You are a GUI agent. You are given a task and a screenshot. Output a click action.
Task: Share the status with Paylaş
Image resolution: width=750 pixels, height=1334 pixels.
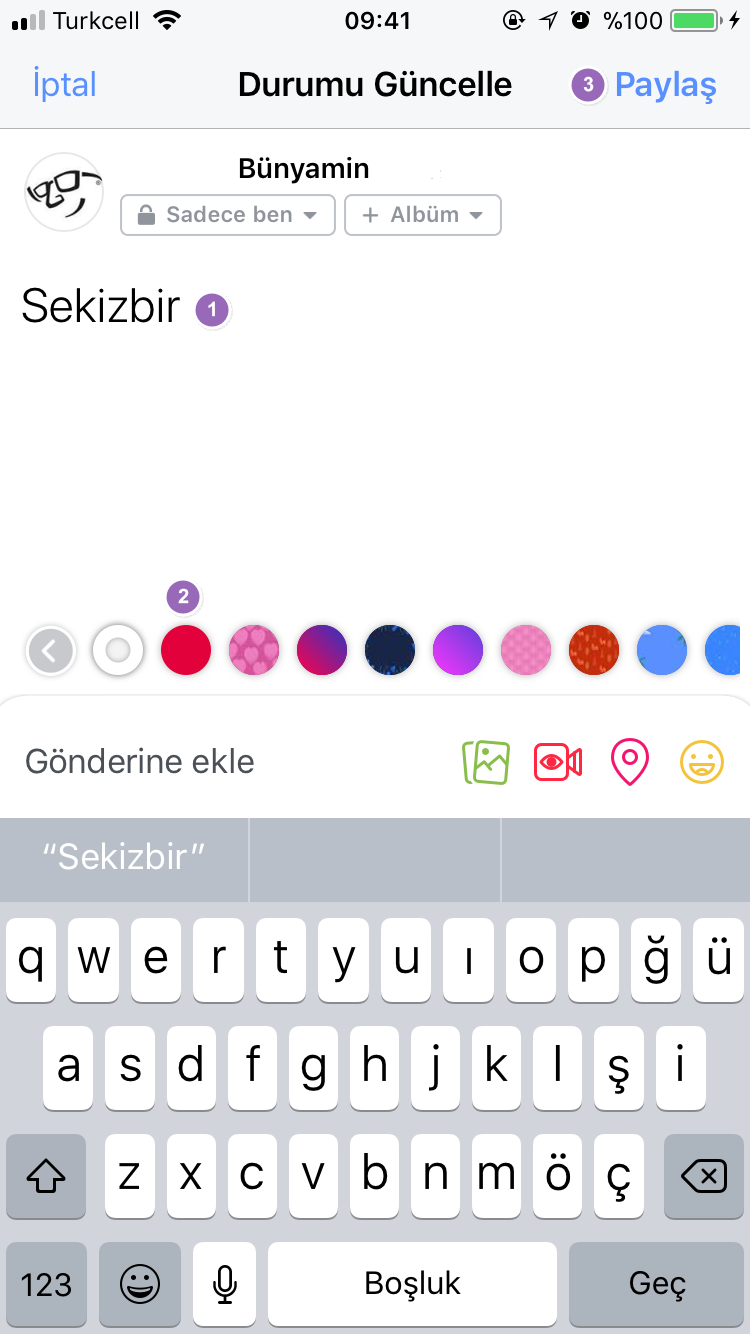tap(665, 85)
